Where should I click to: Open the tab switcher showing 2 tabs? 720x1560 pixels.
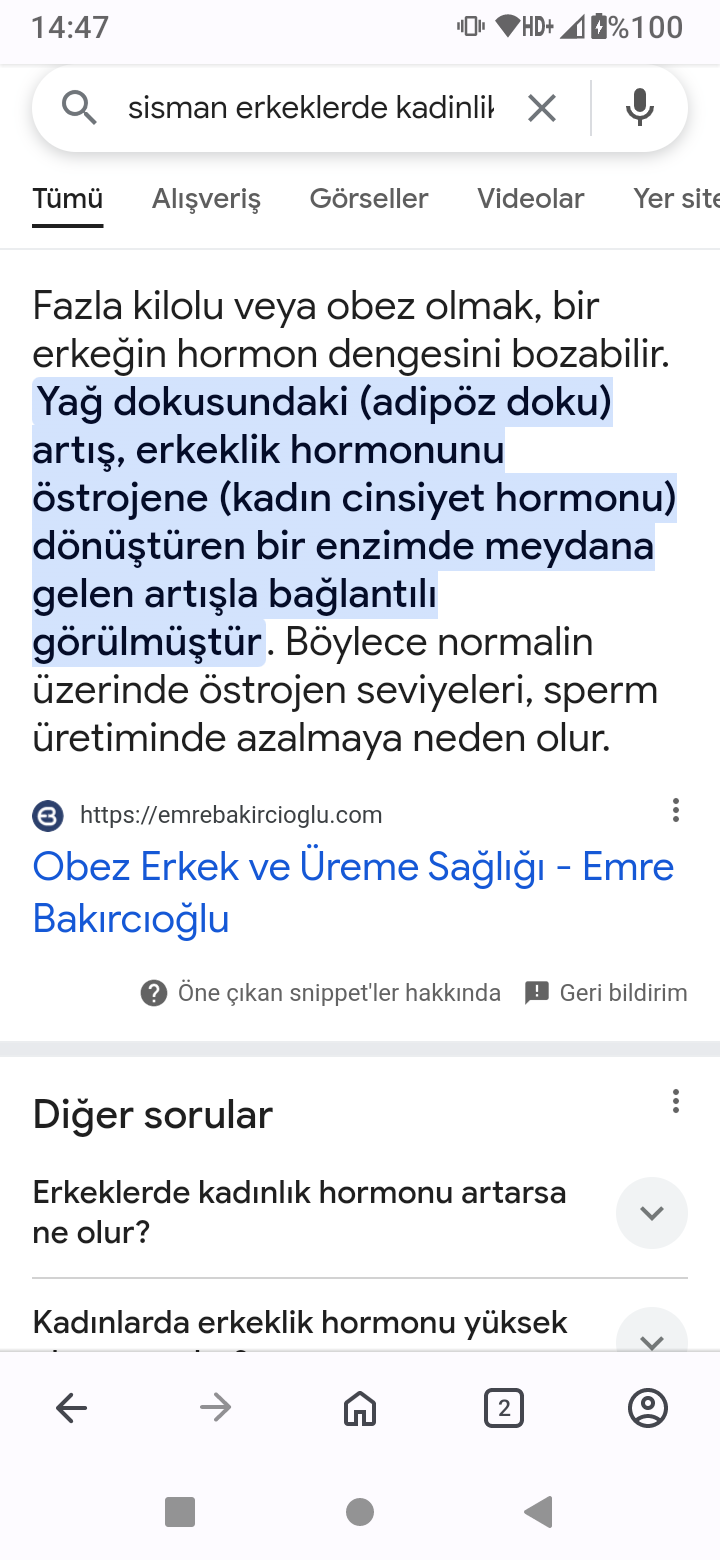[x=504, y=1408]
